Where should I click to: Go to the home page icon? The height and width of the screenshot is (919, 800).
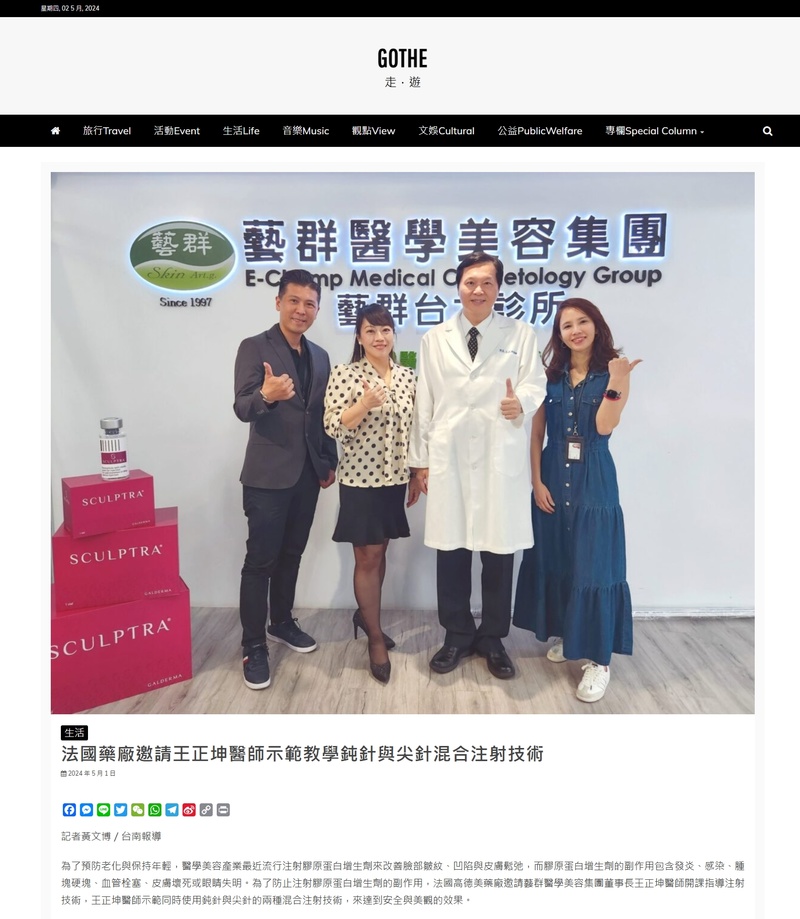tap(55, 131)
